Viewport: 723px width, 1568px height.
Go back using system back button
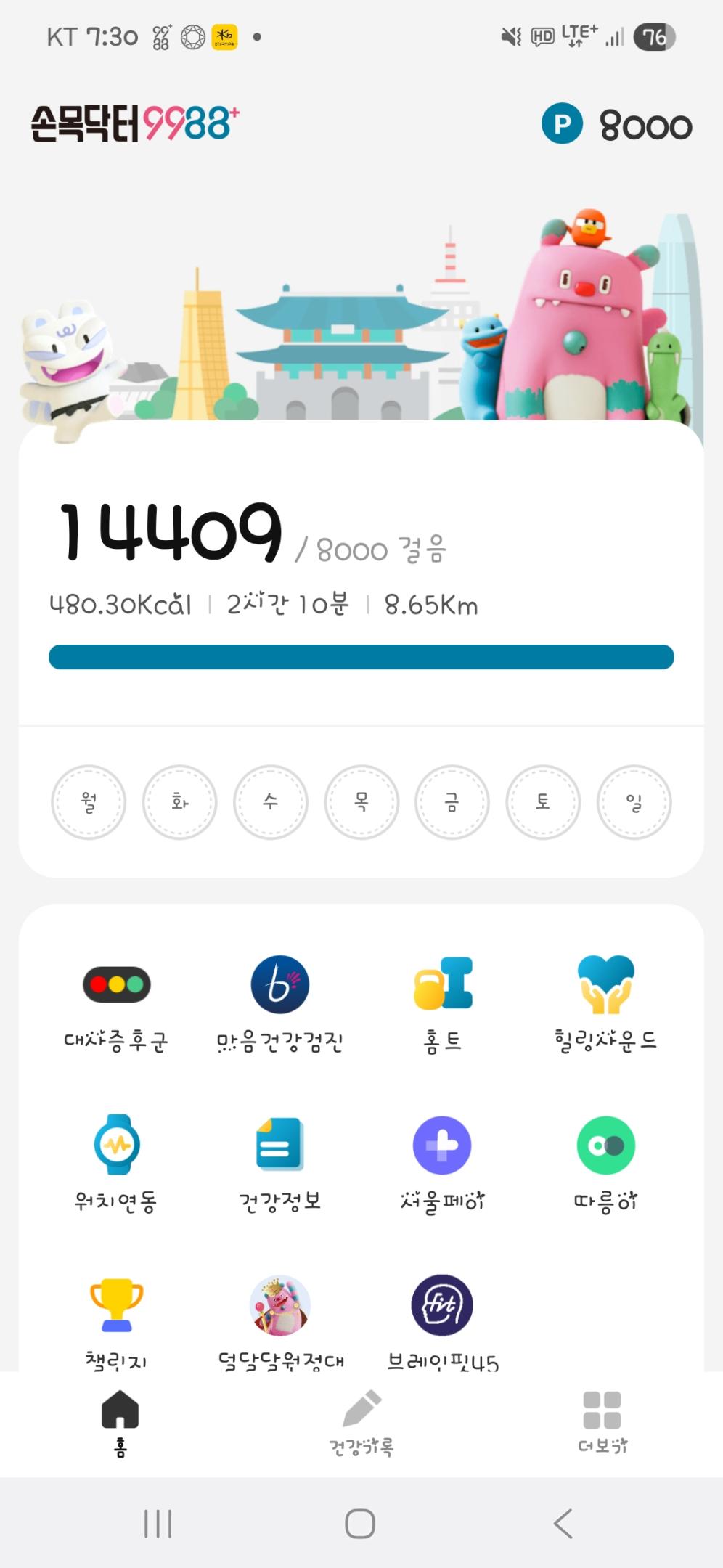pyautogui.click(x=563, y=1523)
